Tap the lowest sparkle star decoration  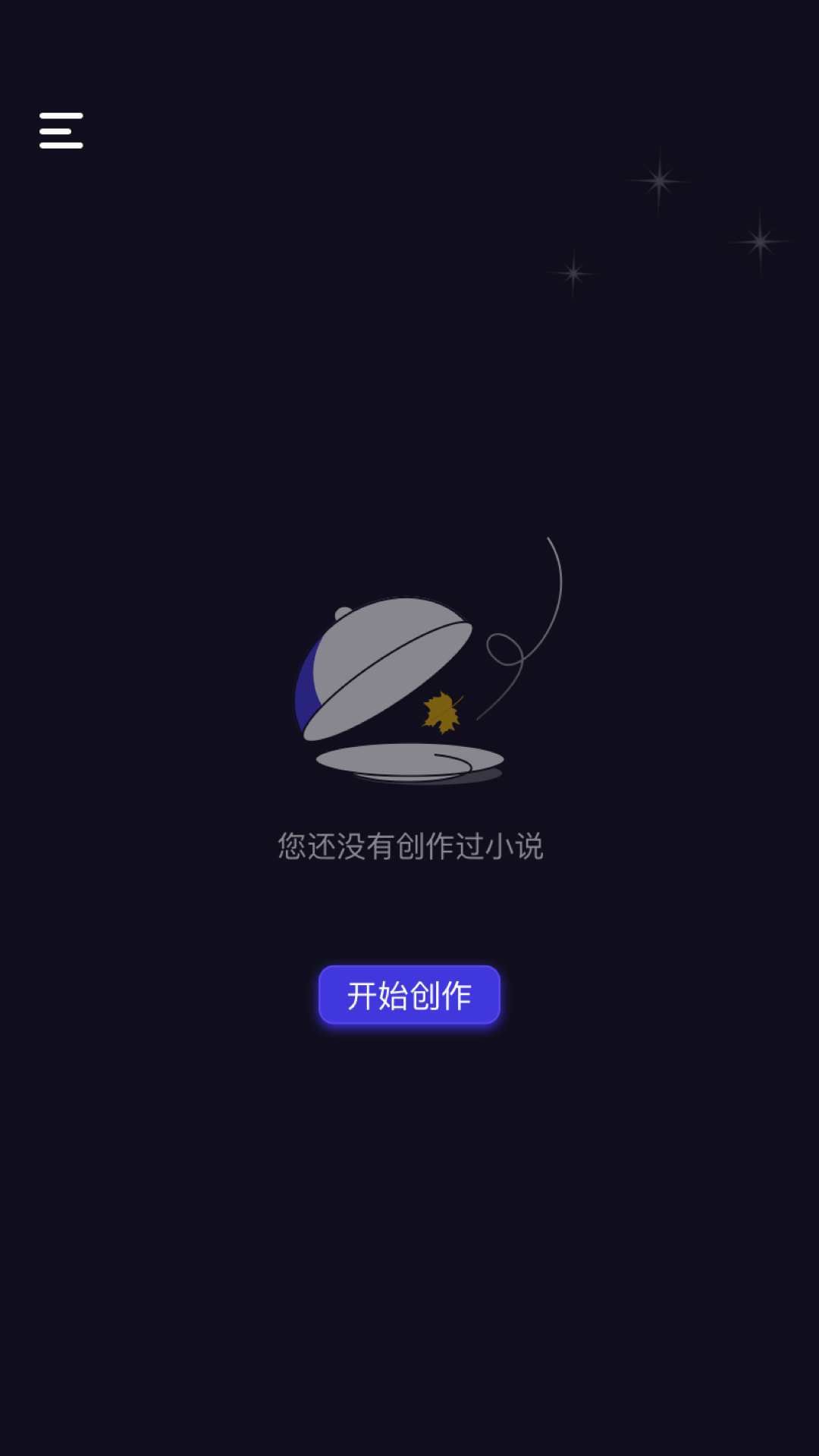573,275
